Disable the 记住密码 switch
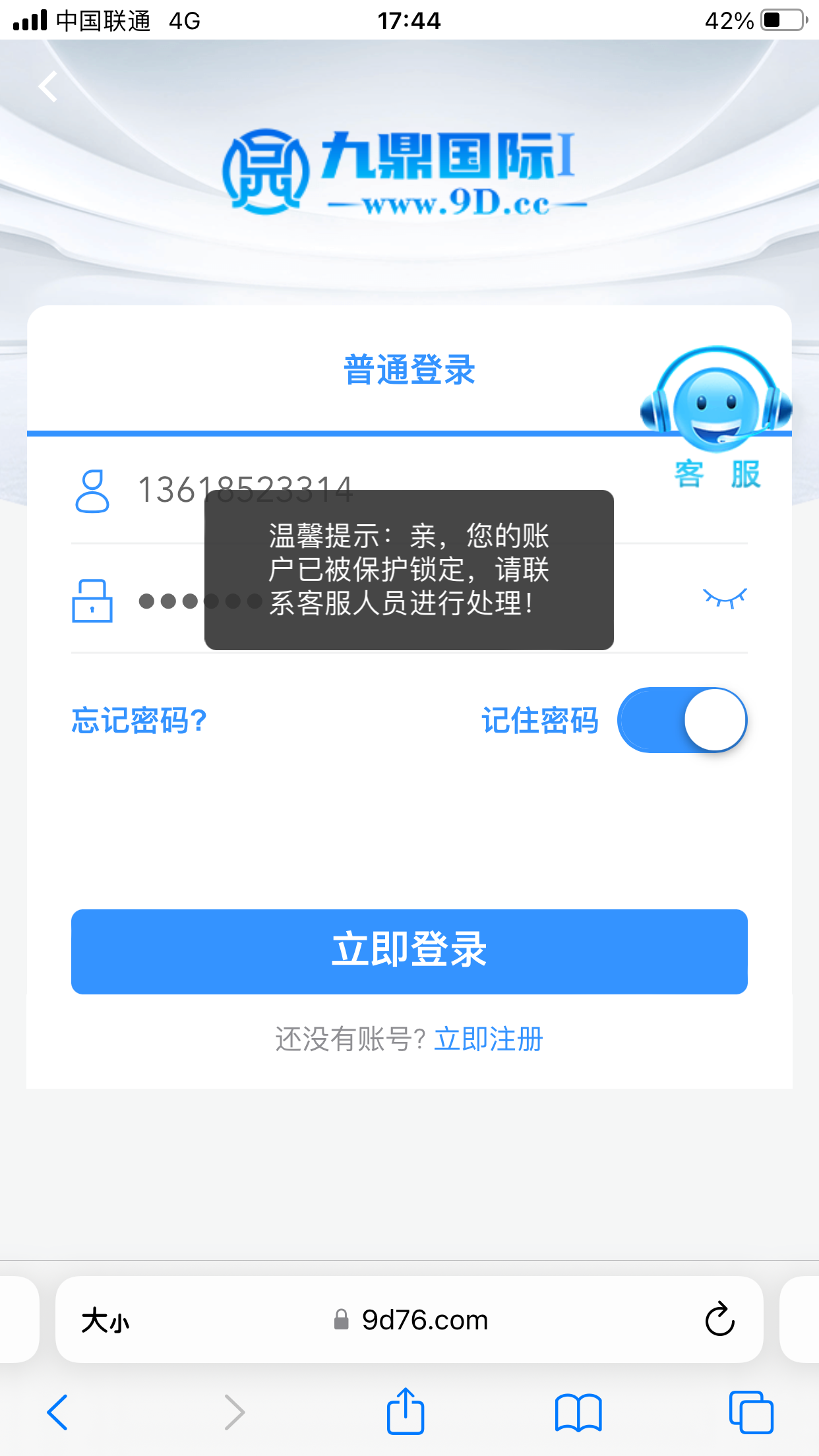Viewport: 819px width, 1456px height. pyautogui.click(x=682, y=720)
